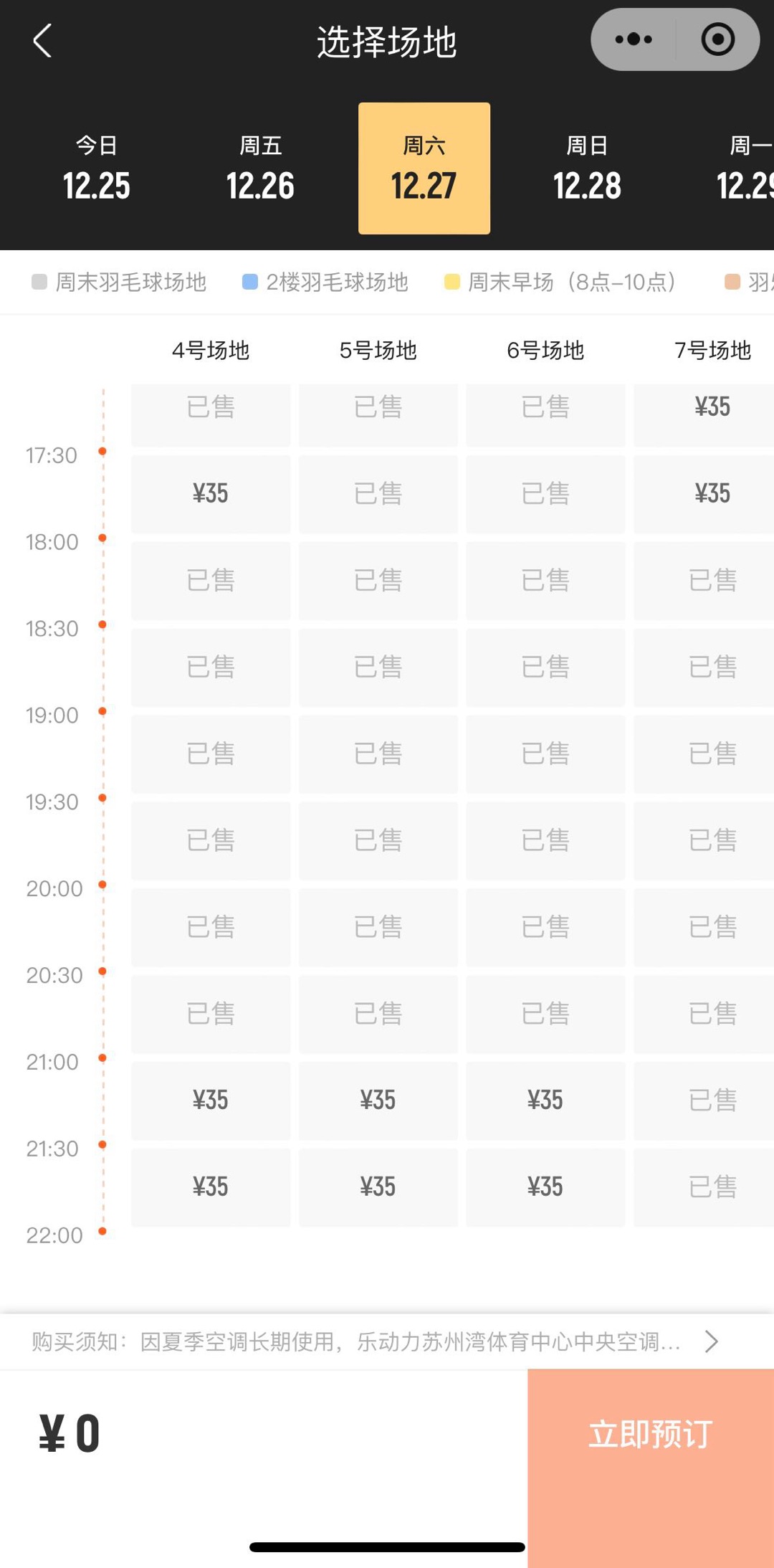Choose court 6 at 21:00 slot
This screenshot has height=1568, width=774.
coord(545,1101)
